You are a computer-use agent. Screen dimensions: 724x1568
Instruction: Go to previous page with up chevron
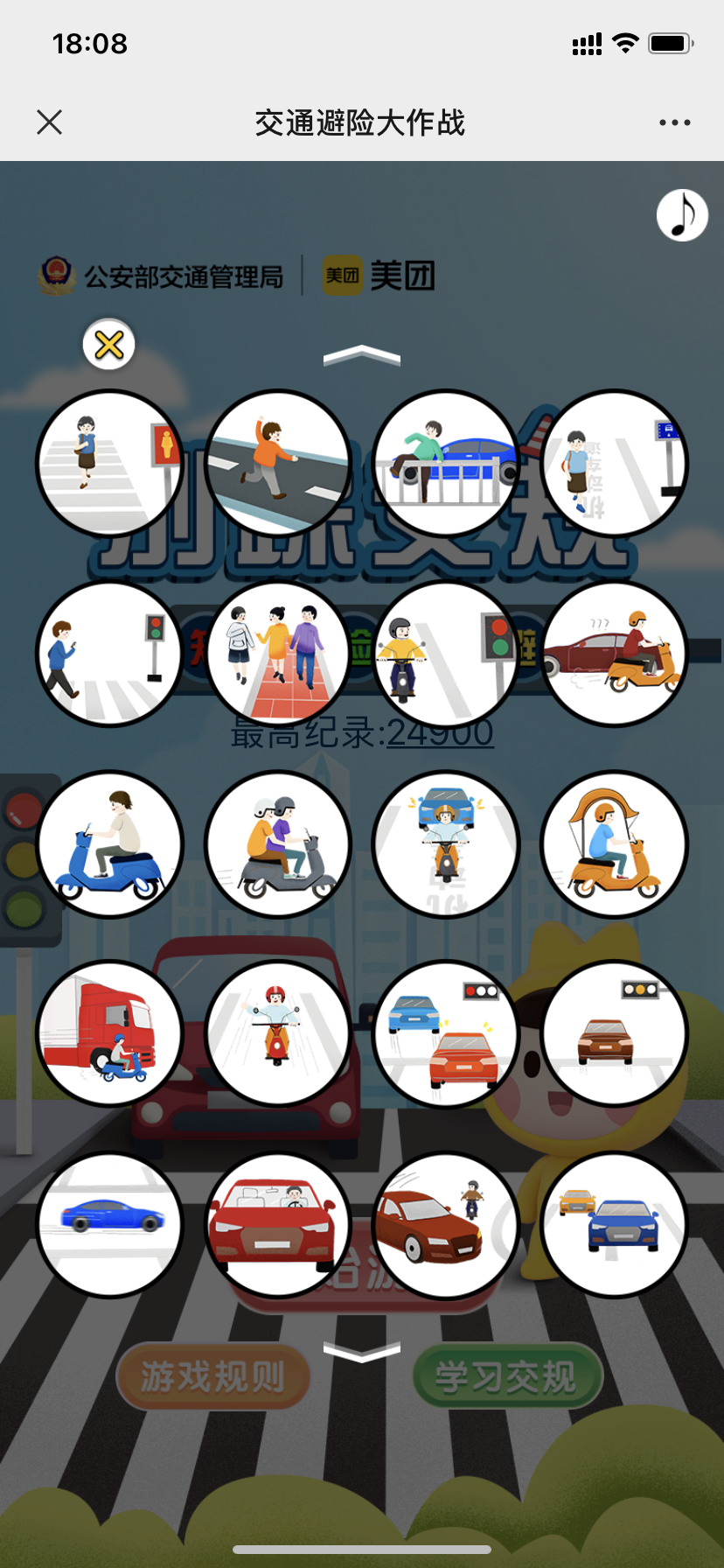pos(361,355)
